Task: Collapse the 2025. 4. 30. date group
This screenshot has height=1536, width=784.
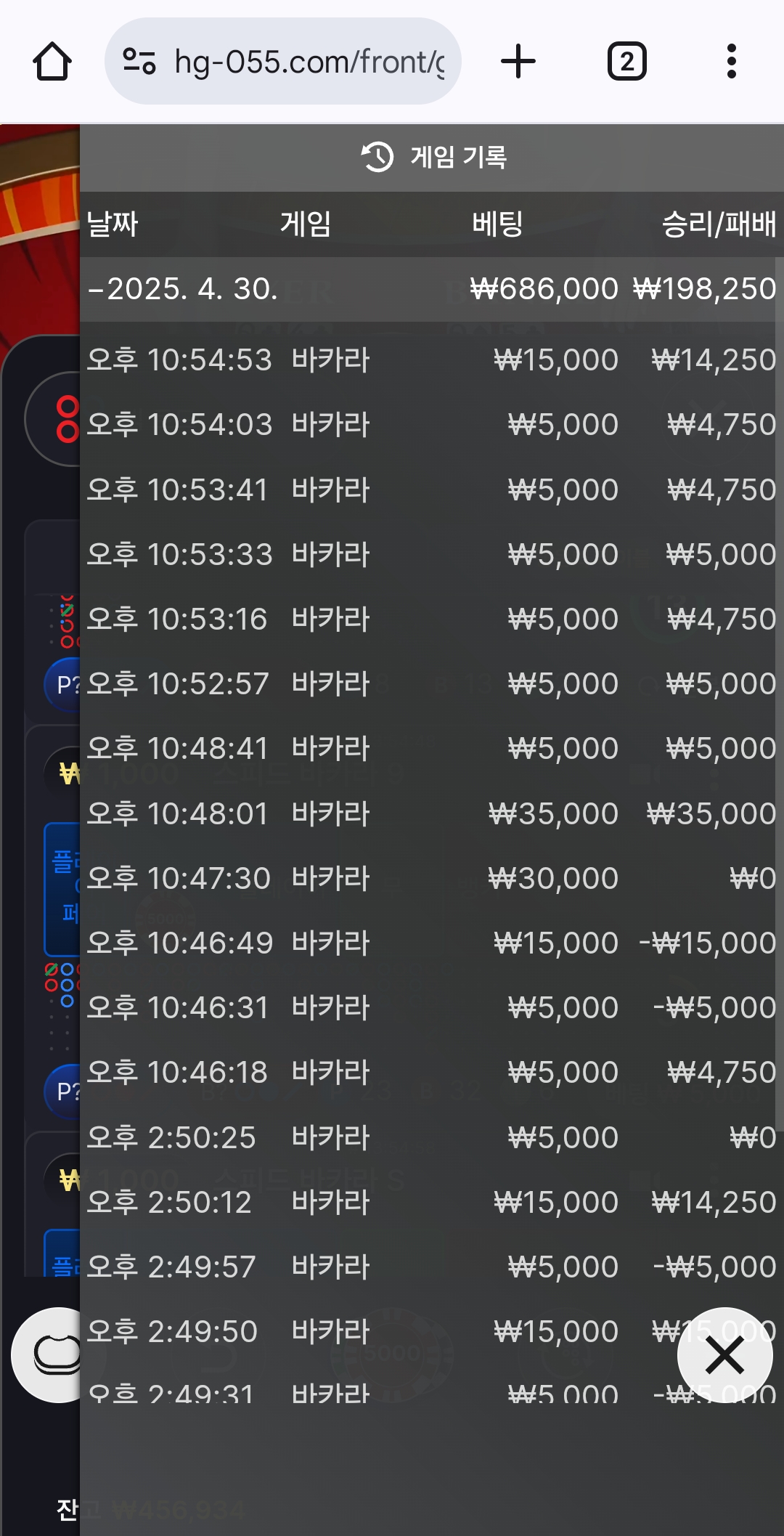Action: tap(432, 289)
